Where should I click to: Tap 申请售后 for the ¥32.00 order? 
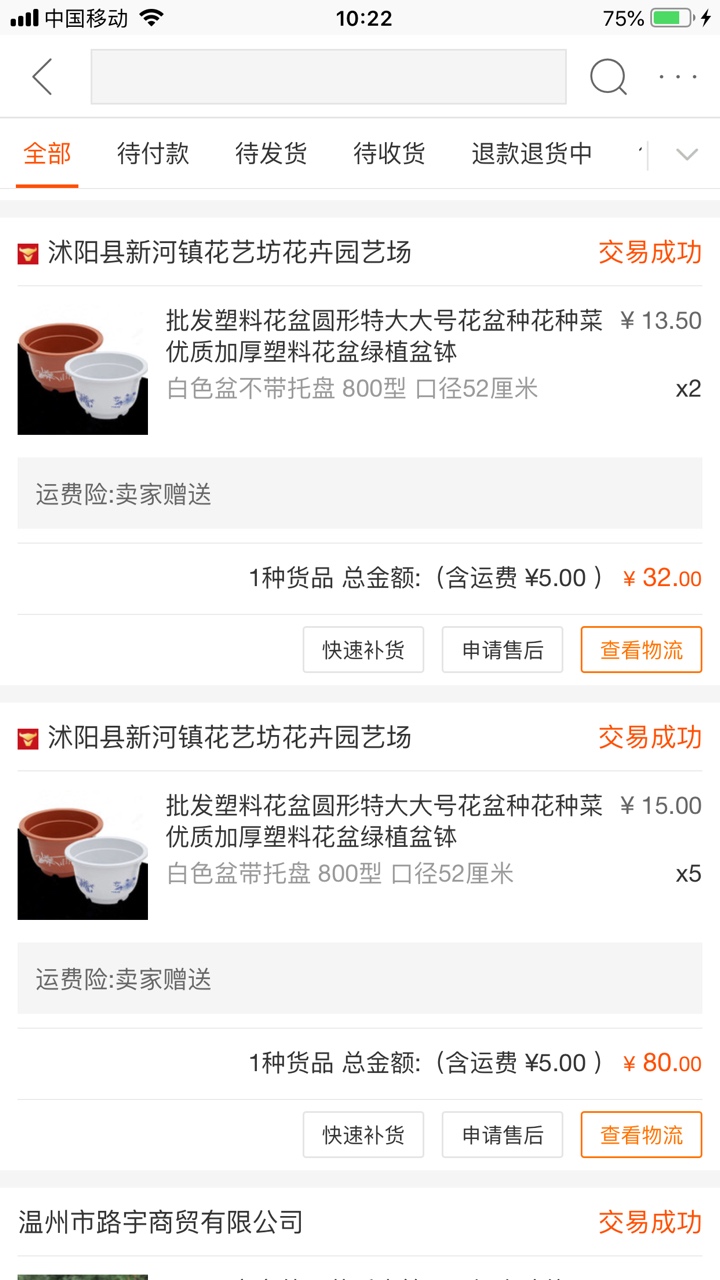(502, 650)
